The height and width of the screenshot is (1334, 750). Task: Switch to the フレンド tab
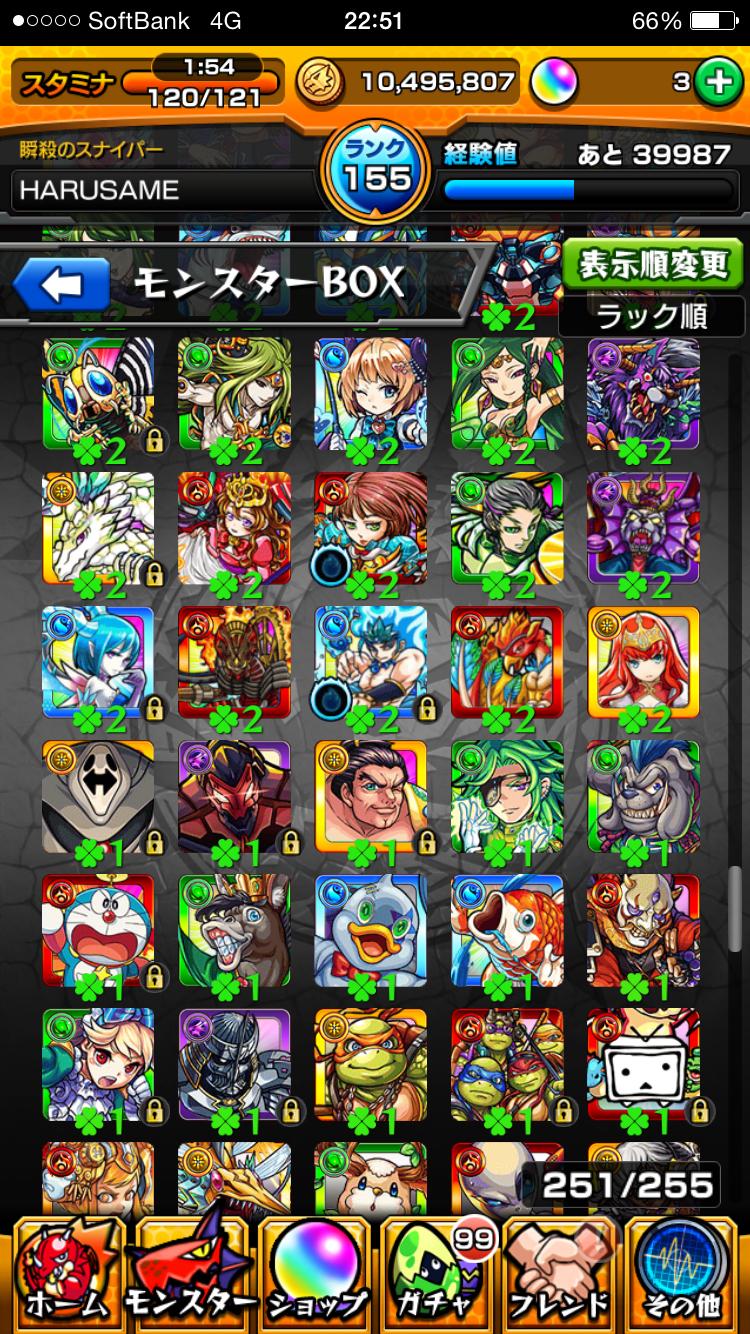pos(560,1274)
